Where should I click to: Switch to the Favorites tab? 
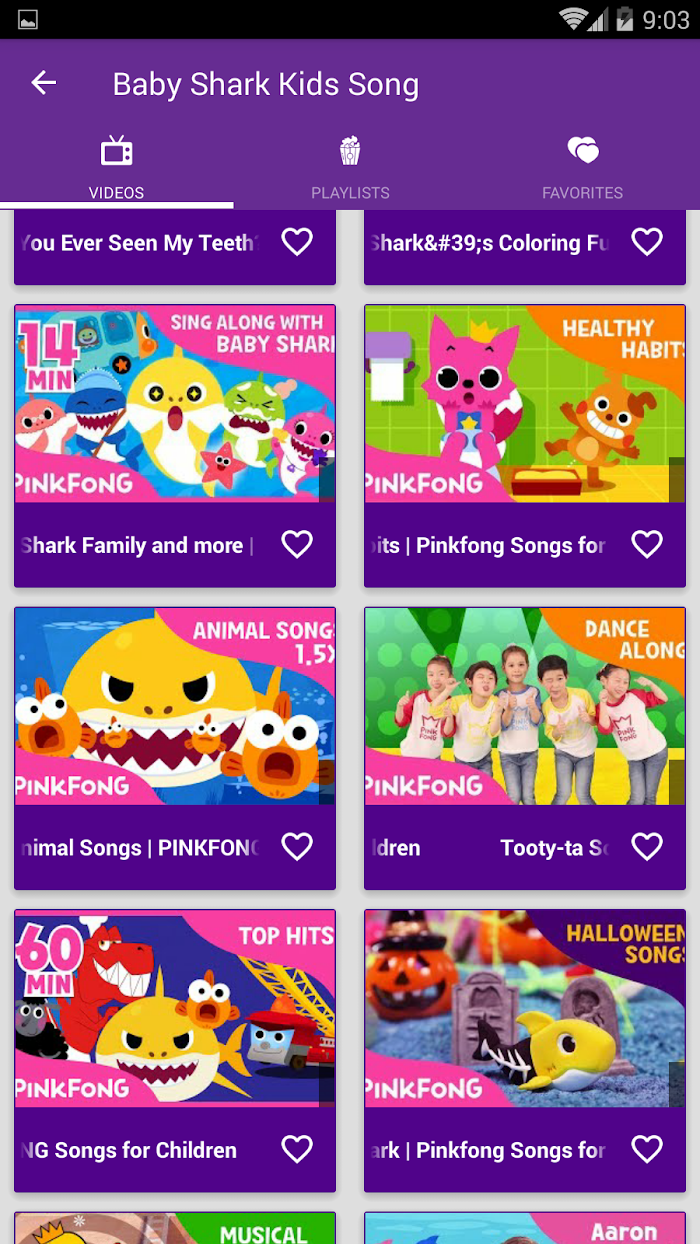click(x=583, y=168)
